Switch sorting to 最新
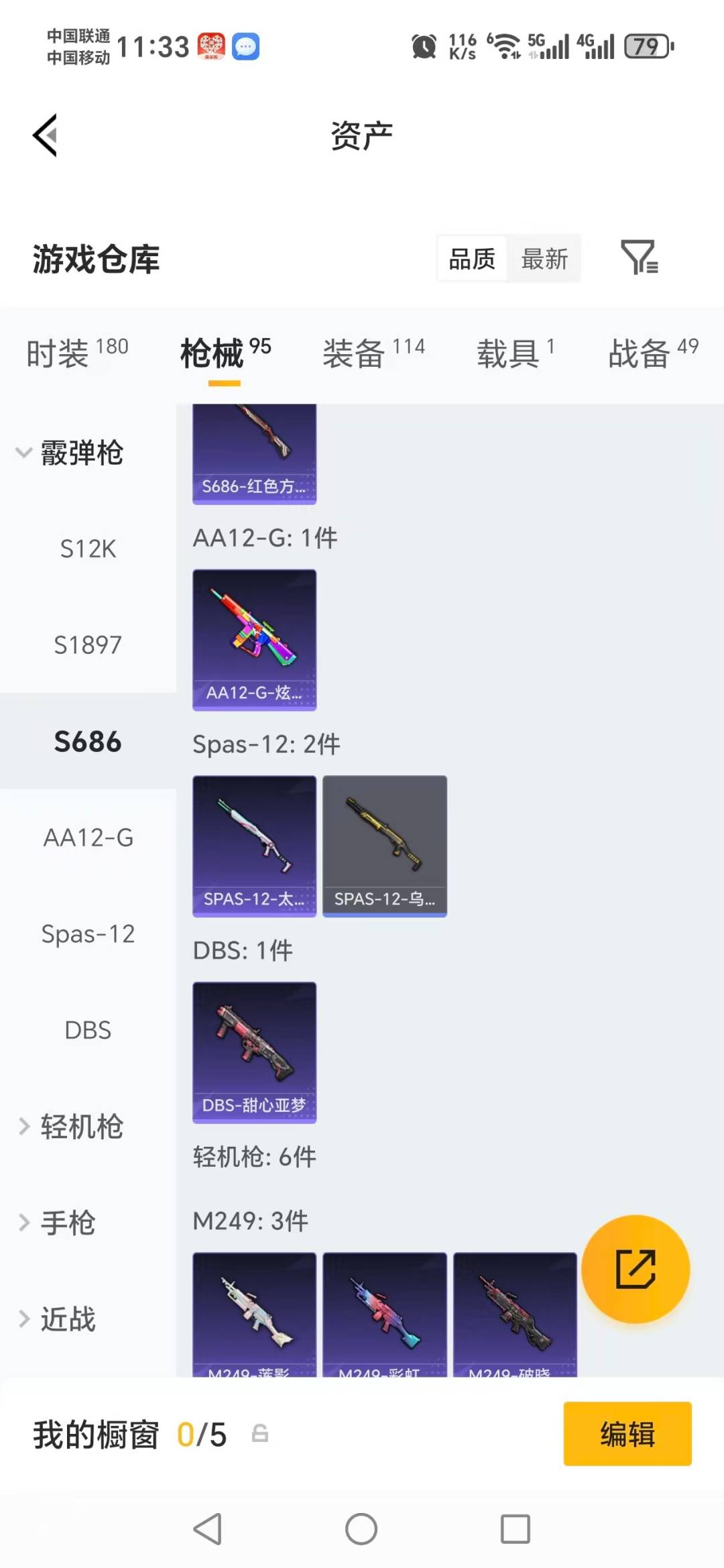The image size is (724, 1568). 545,258
